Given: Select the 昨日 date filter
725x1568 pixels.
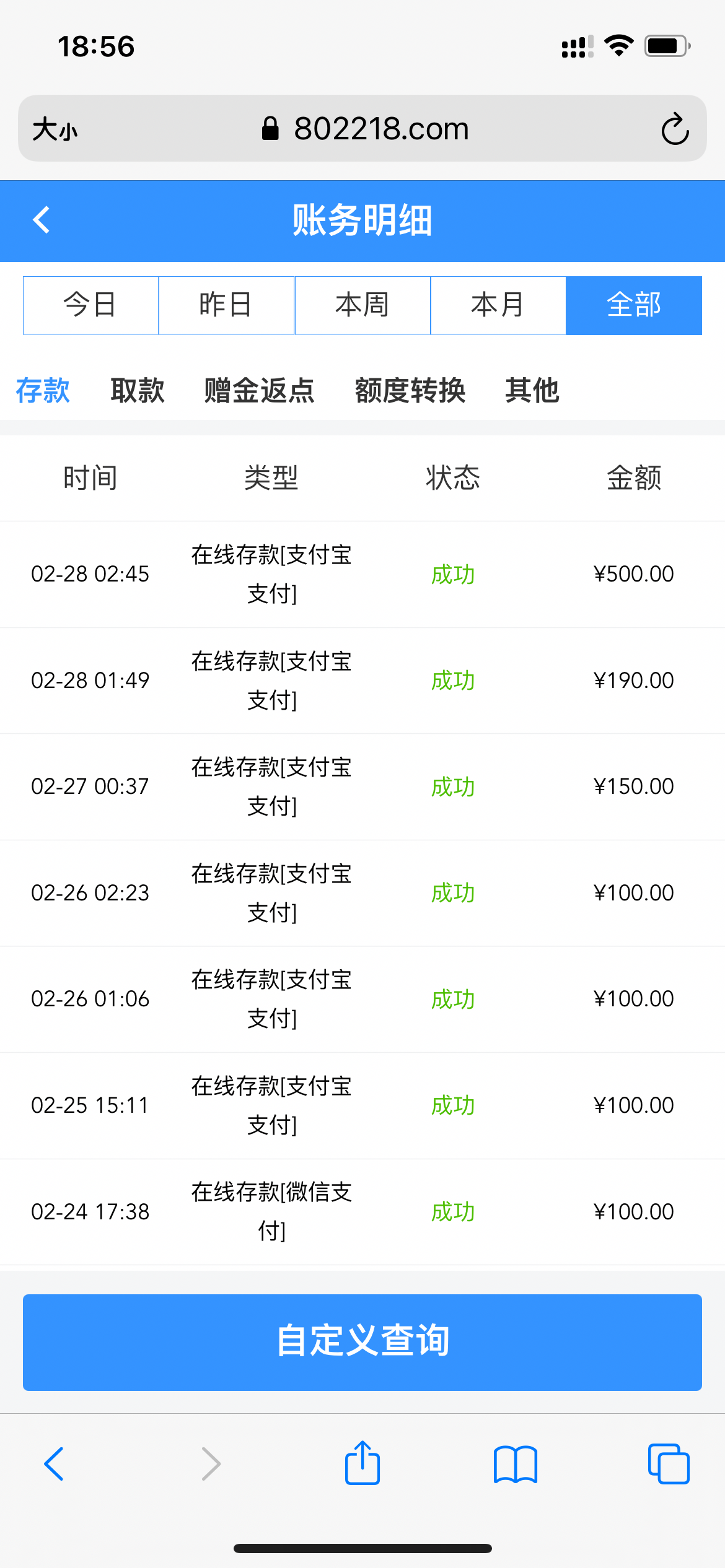Looking at the screenshot, I should tap(226, 305).
